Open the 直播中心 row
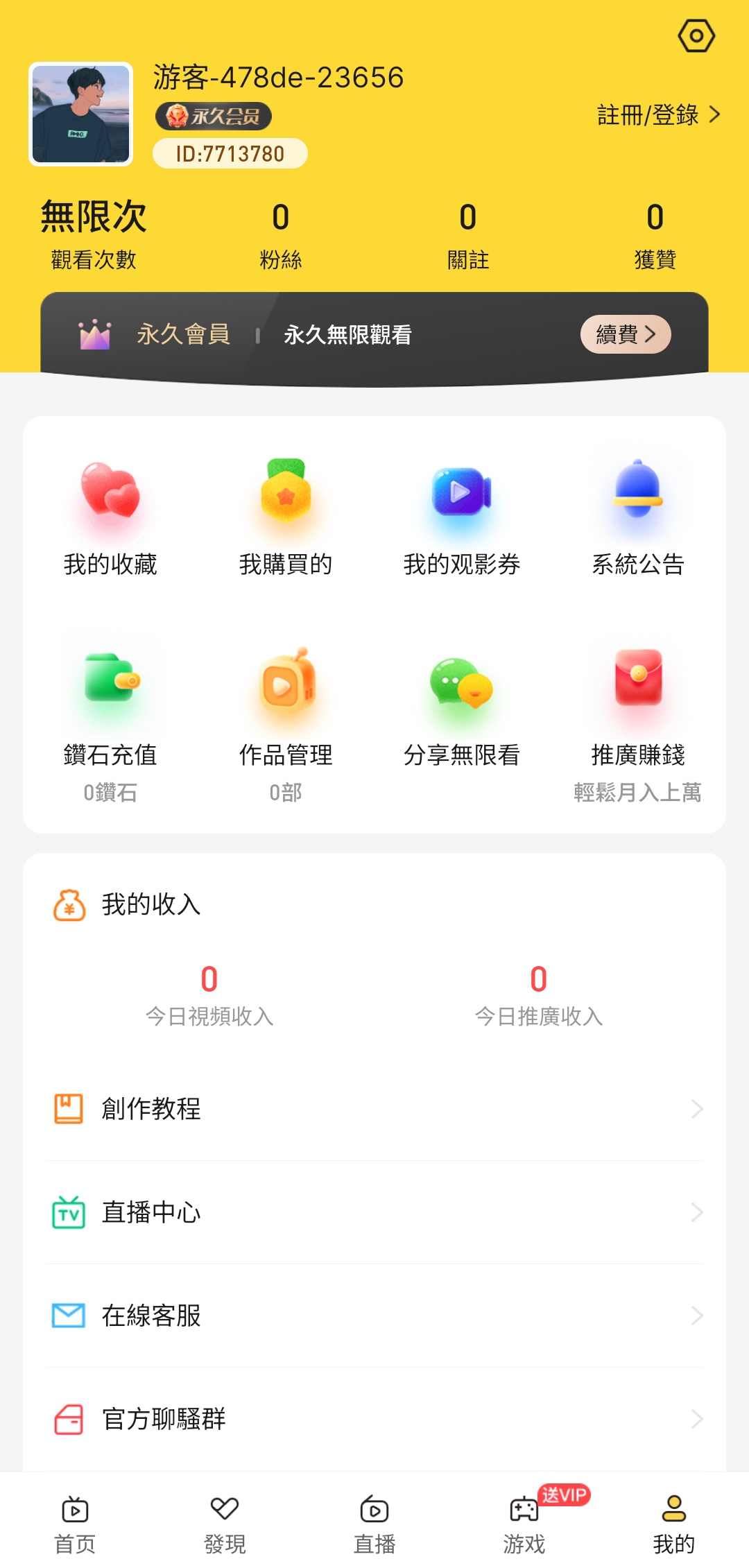The image size is (749, 1568). click(x=374, y=1212)
